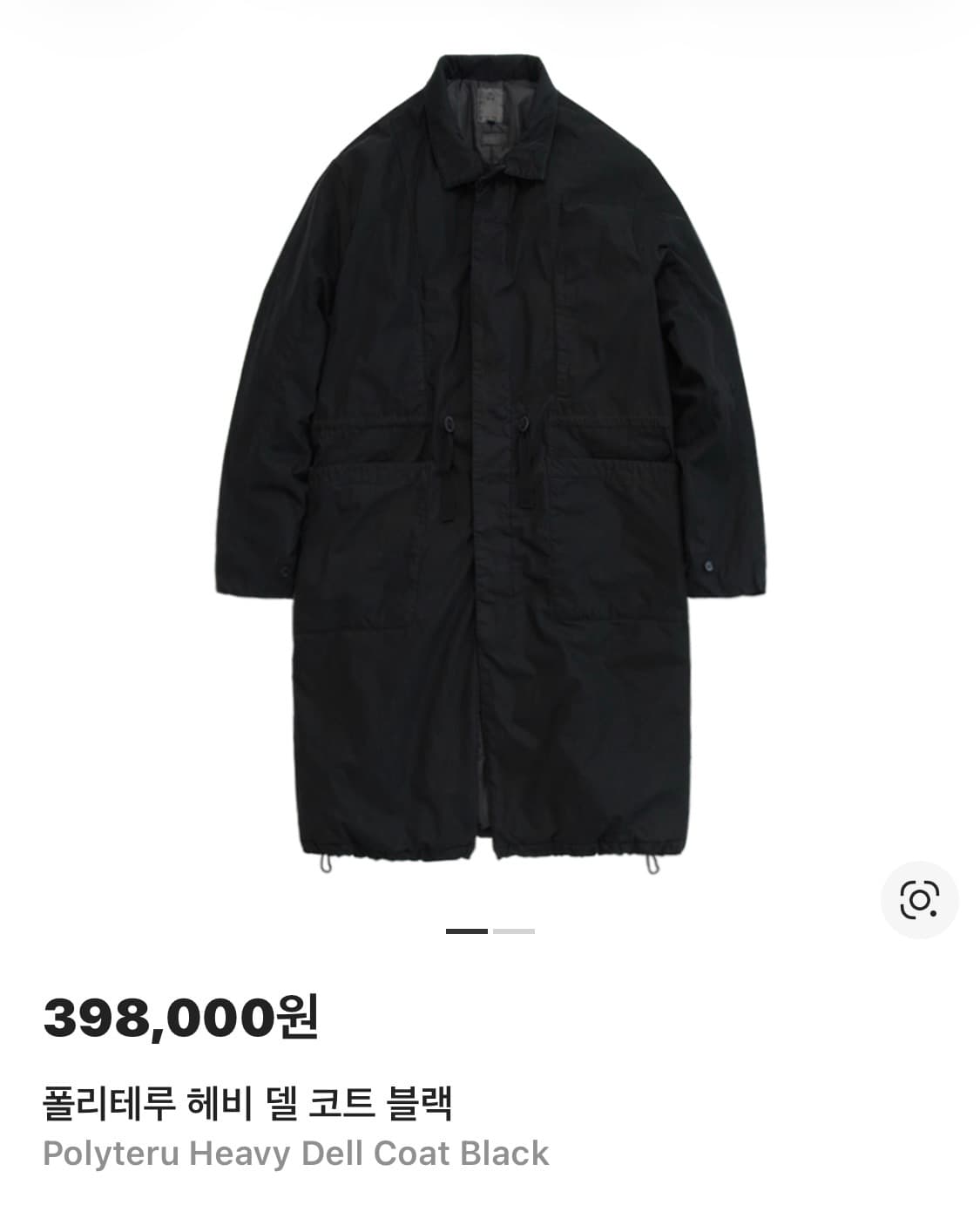Advance the photo carousel via the gray bar
Image resolution: width=980 pixels, height=1205 pixels.
pos(514,931)
